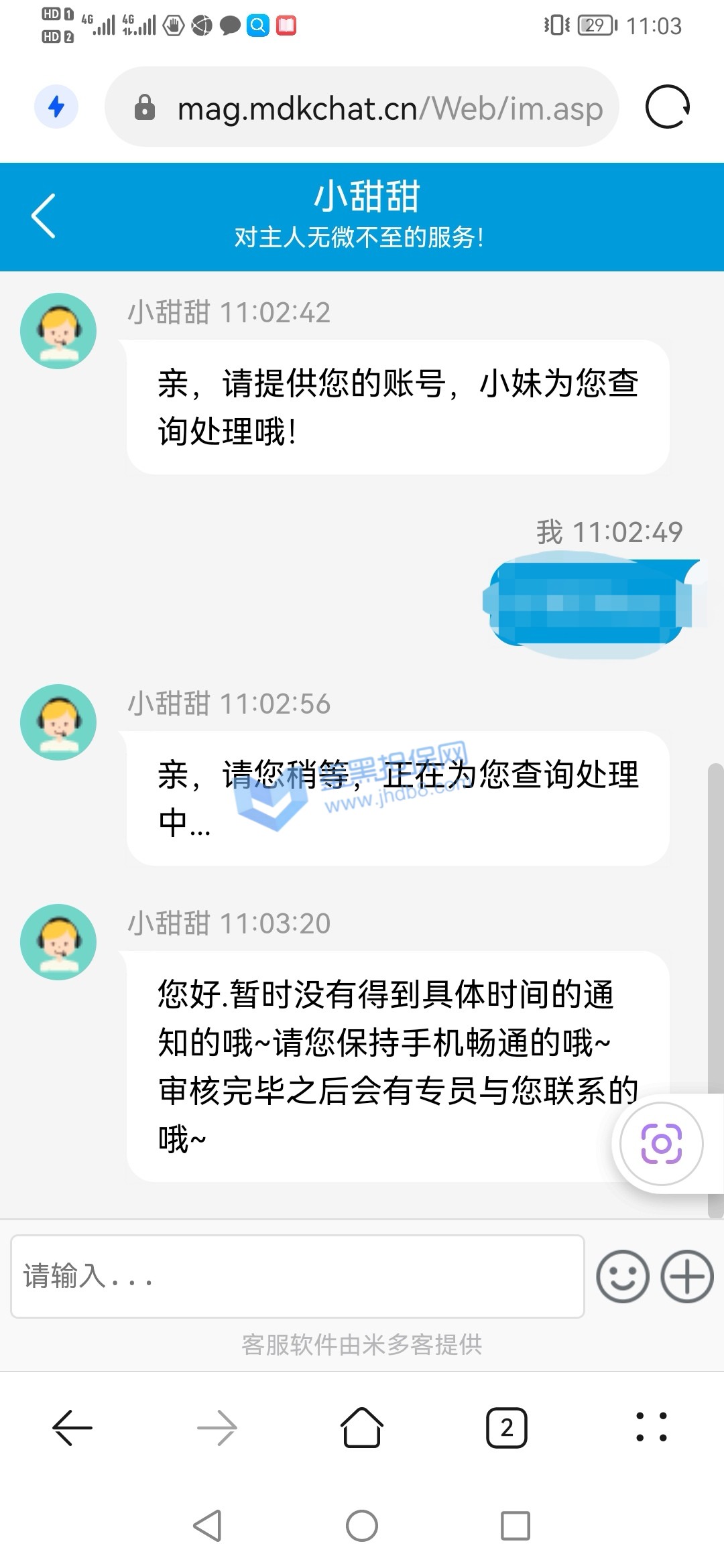
Task: Open recent apps with the square button
Action: tap(516, 1526)
